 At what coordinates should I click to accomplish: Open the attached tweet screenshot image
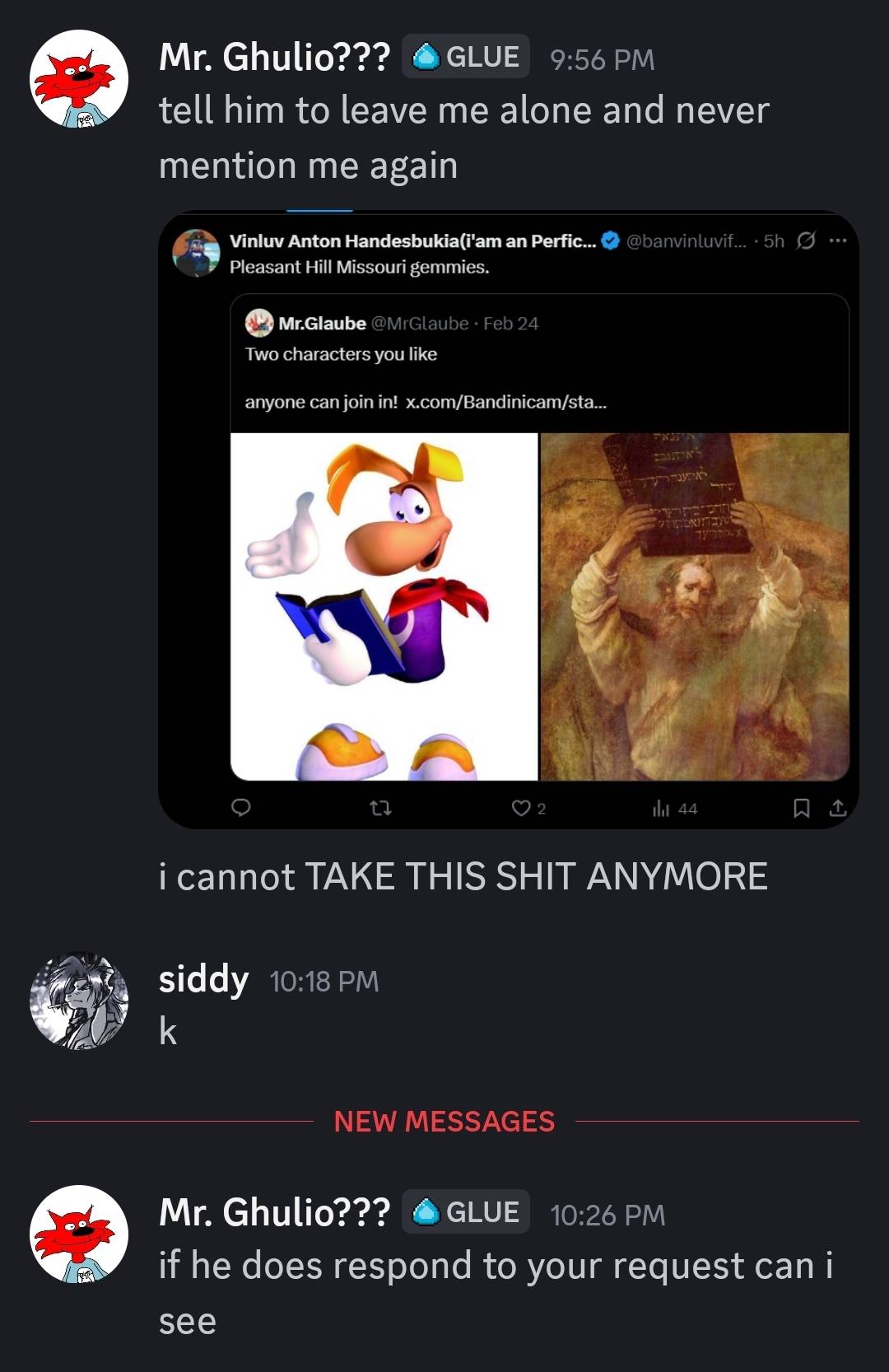[508, 520]
